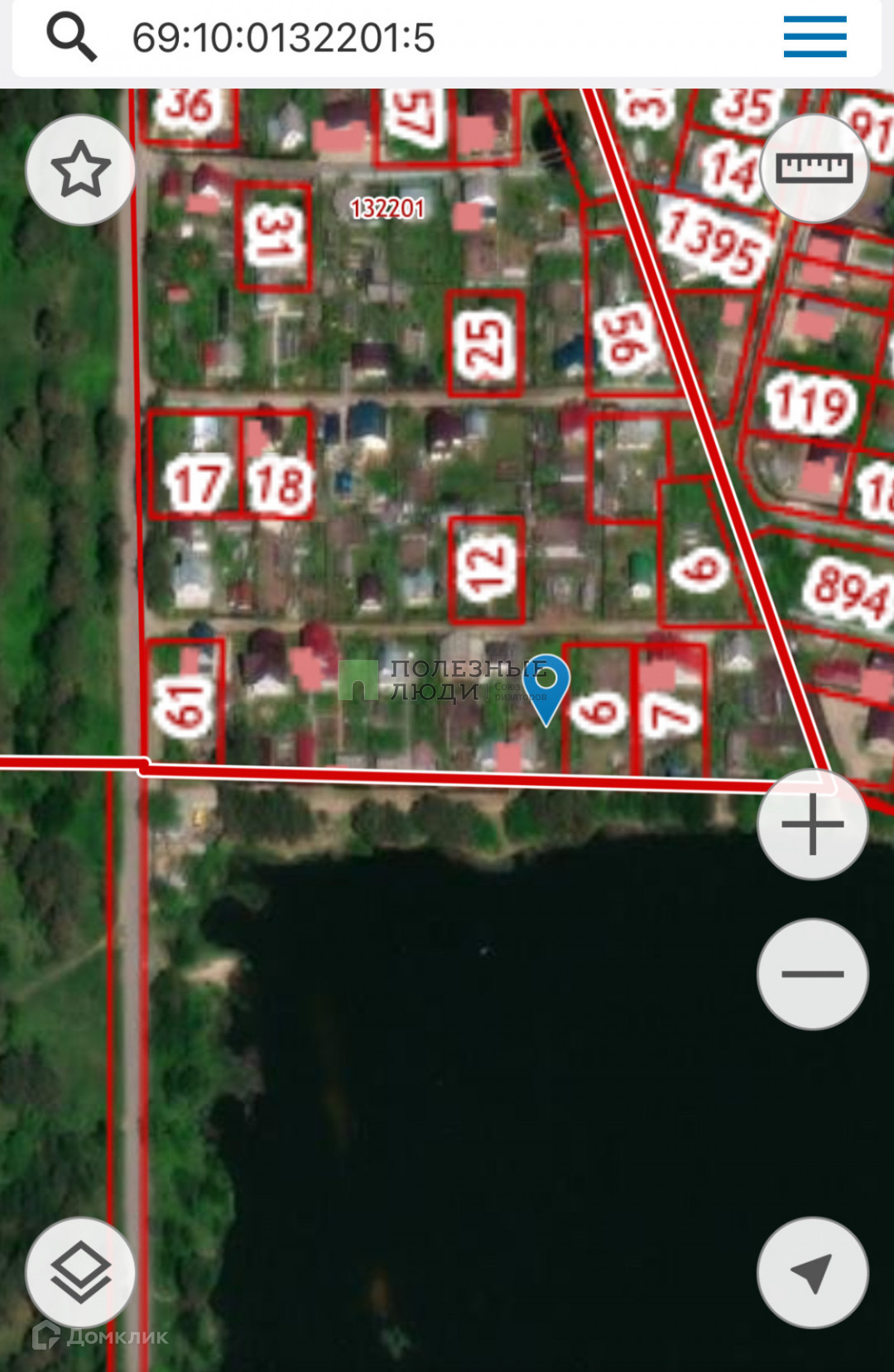
Task: Open the hamburger menu
Action: (815, 37)
